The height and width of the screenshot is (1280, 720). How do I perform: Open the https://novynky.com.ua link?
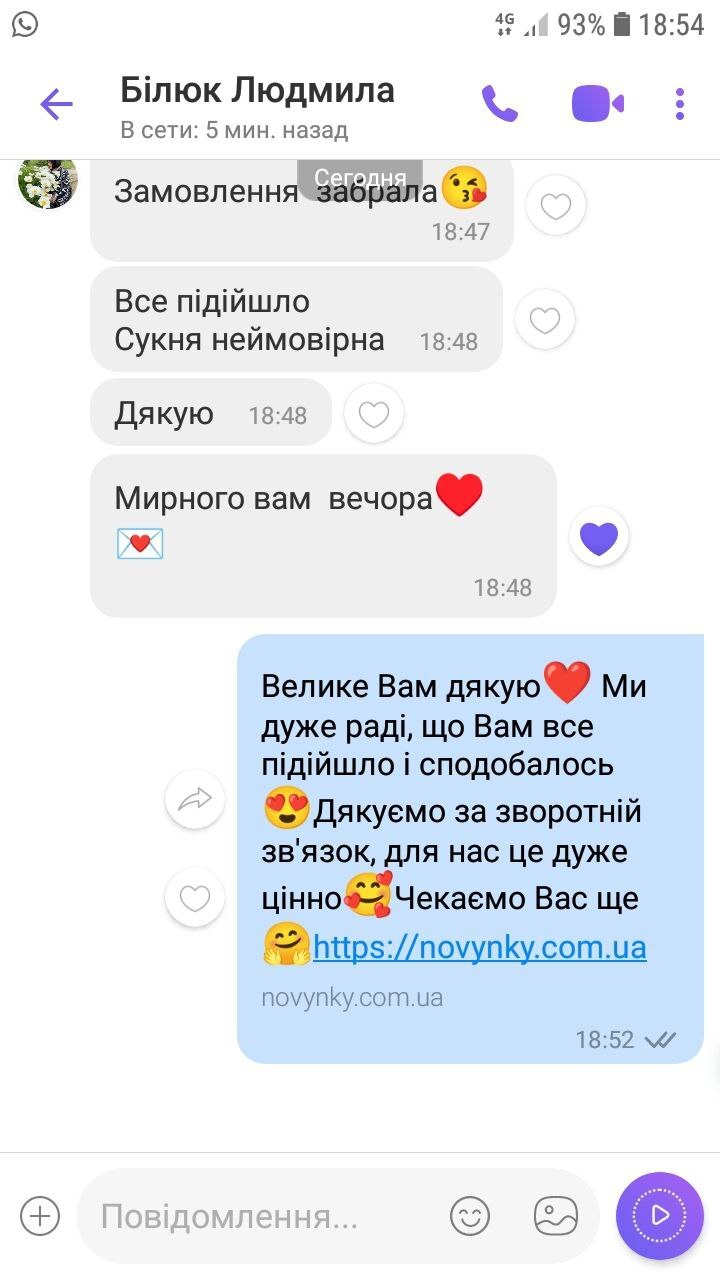coord(480,947)
